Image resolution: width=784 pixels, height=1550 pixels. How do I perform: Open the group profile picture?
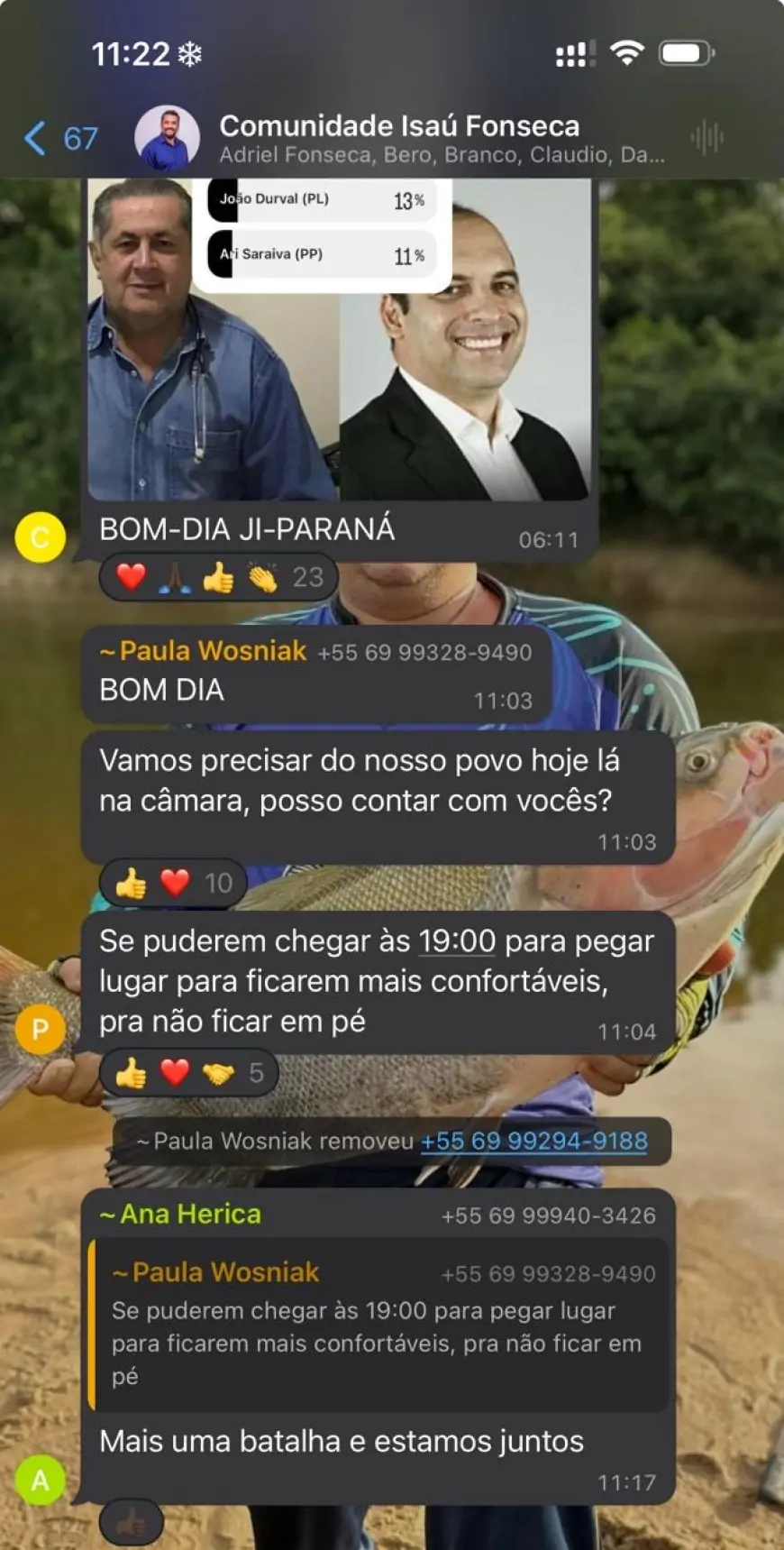(x=167, y=138)
